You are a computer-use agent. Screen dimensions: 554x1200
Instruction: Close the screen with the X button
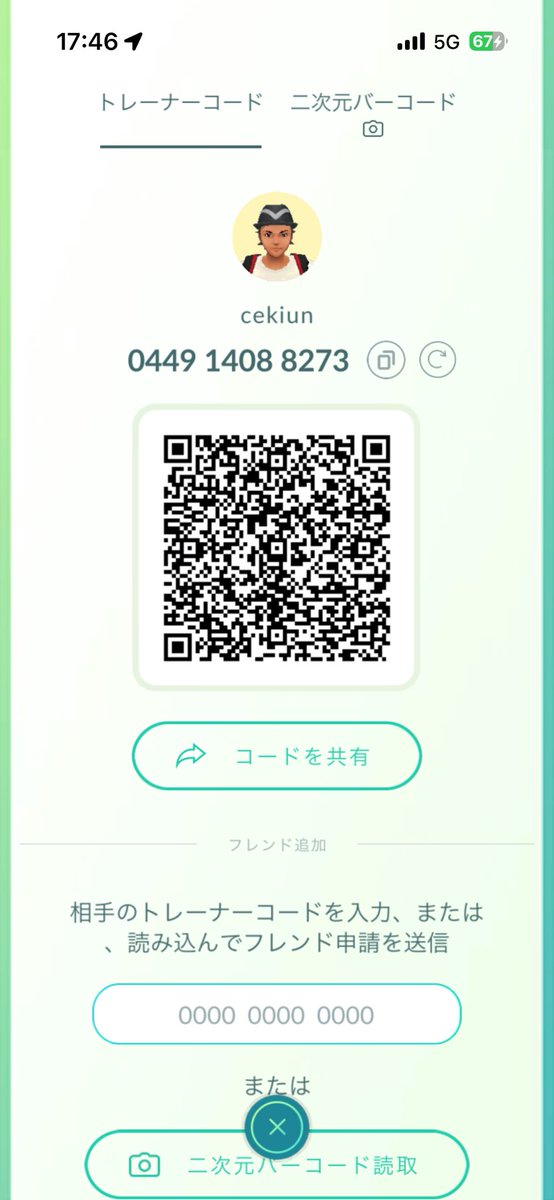tap(277, 1128)
